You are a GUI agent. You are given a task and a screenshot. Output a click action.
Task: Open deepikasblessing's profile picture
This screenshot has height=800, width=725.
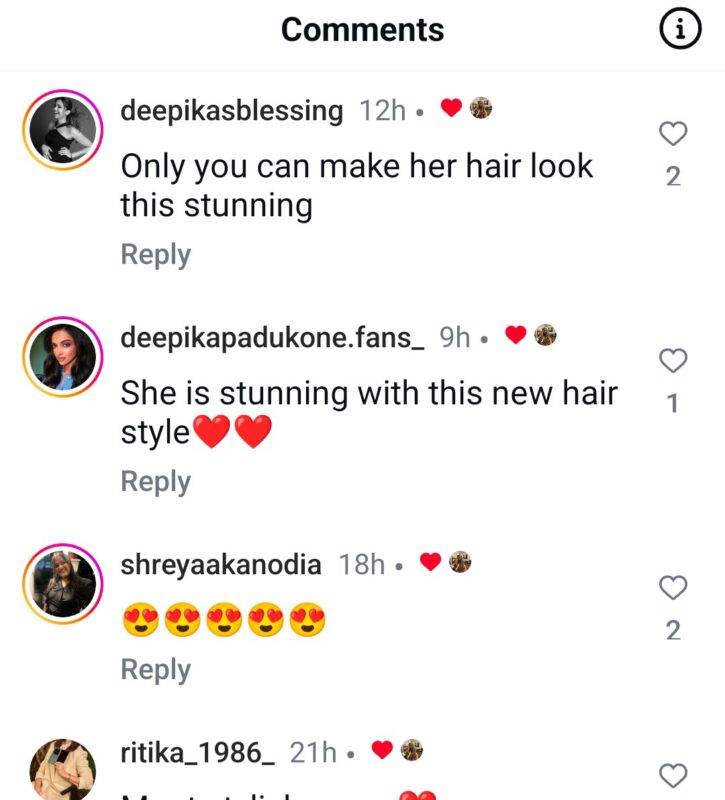coord(62,130)
